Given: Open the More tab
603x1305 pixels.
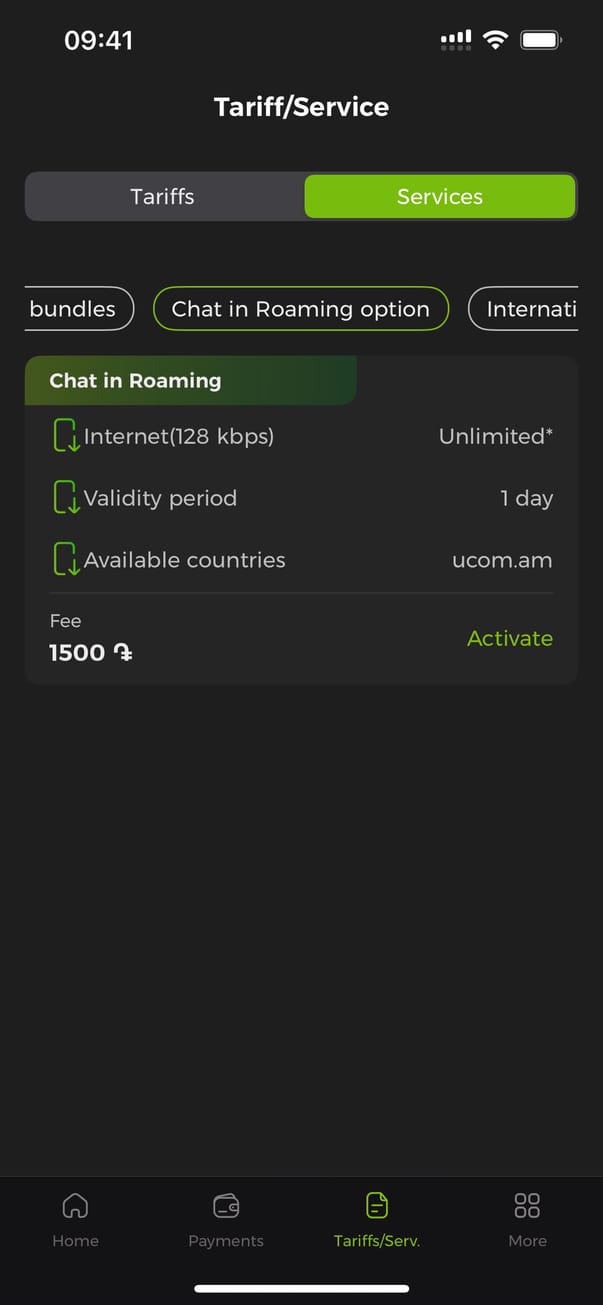Looking at the screenshot, I should pyautogui.click(x=527, y=1219).
